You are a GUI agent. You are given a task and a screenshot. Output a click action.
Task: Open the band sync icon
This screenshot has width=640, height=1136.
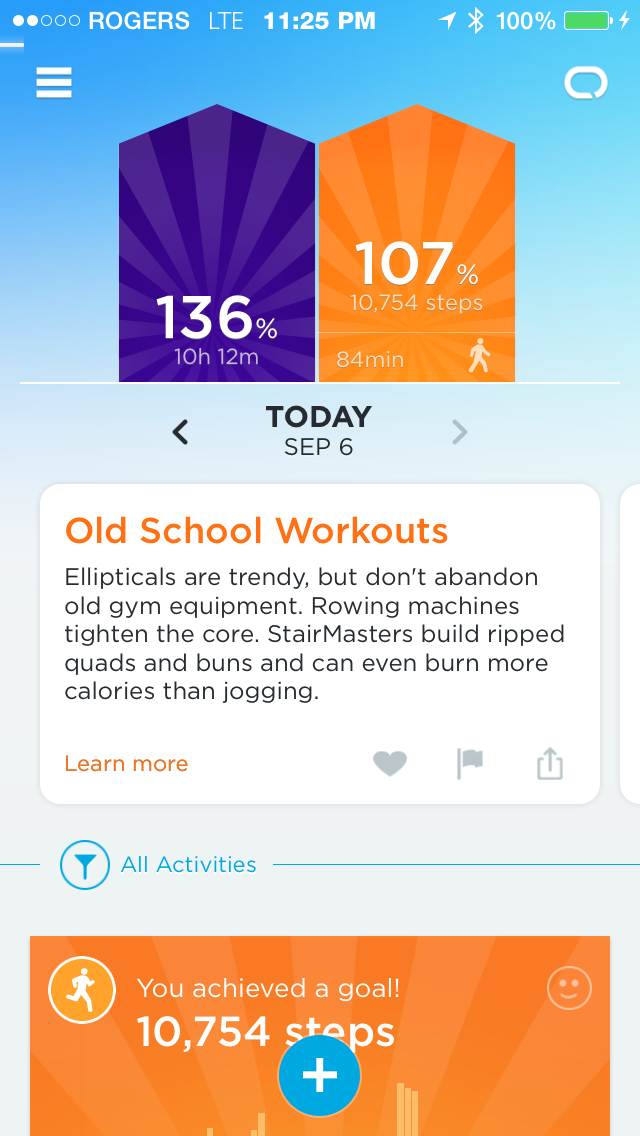(x=585, y=82)
